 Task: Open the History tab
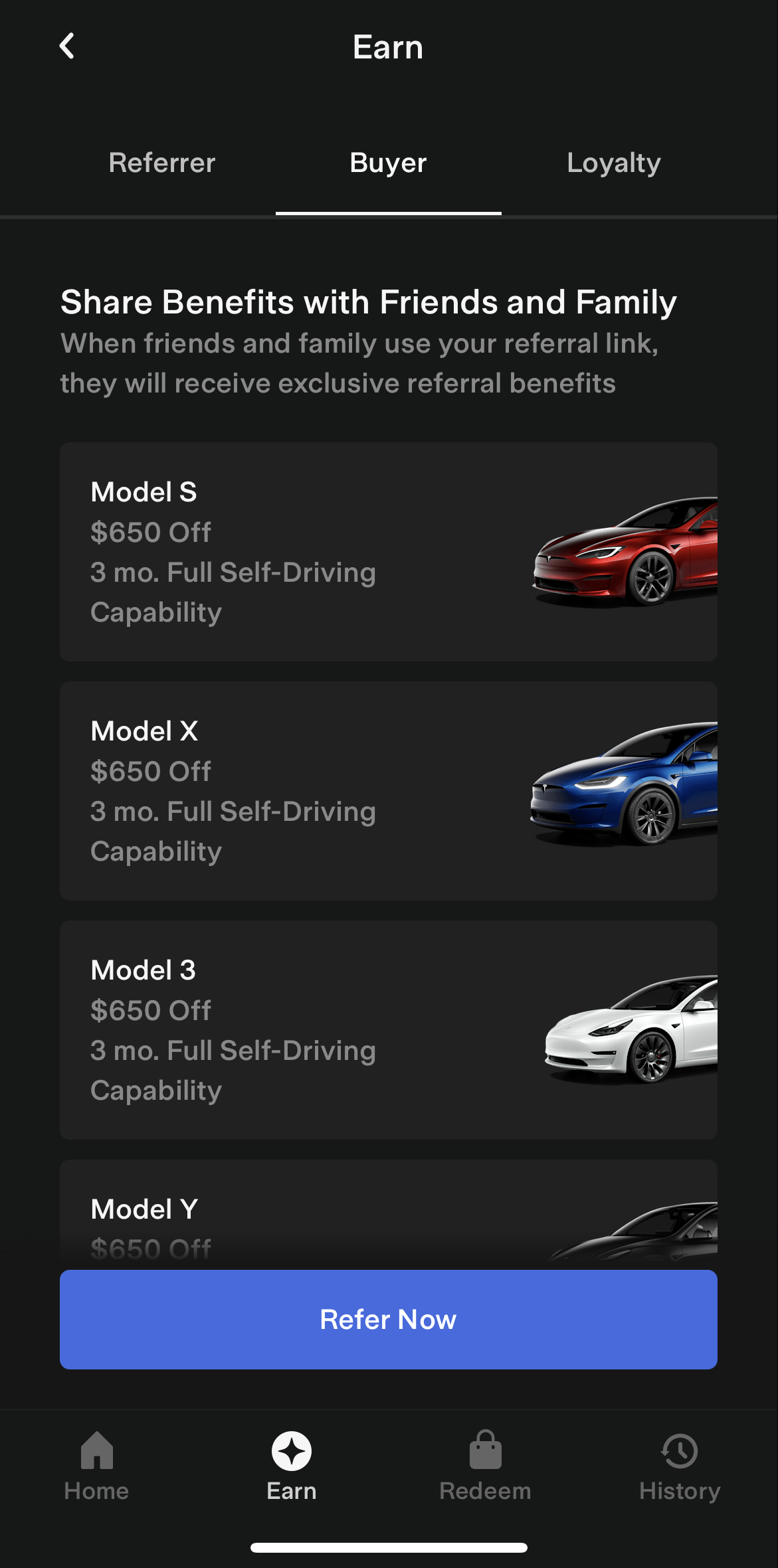679,1466
